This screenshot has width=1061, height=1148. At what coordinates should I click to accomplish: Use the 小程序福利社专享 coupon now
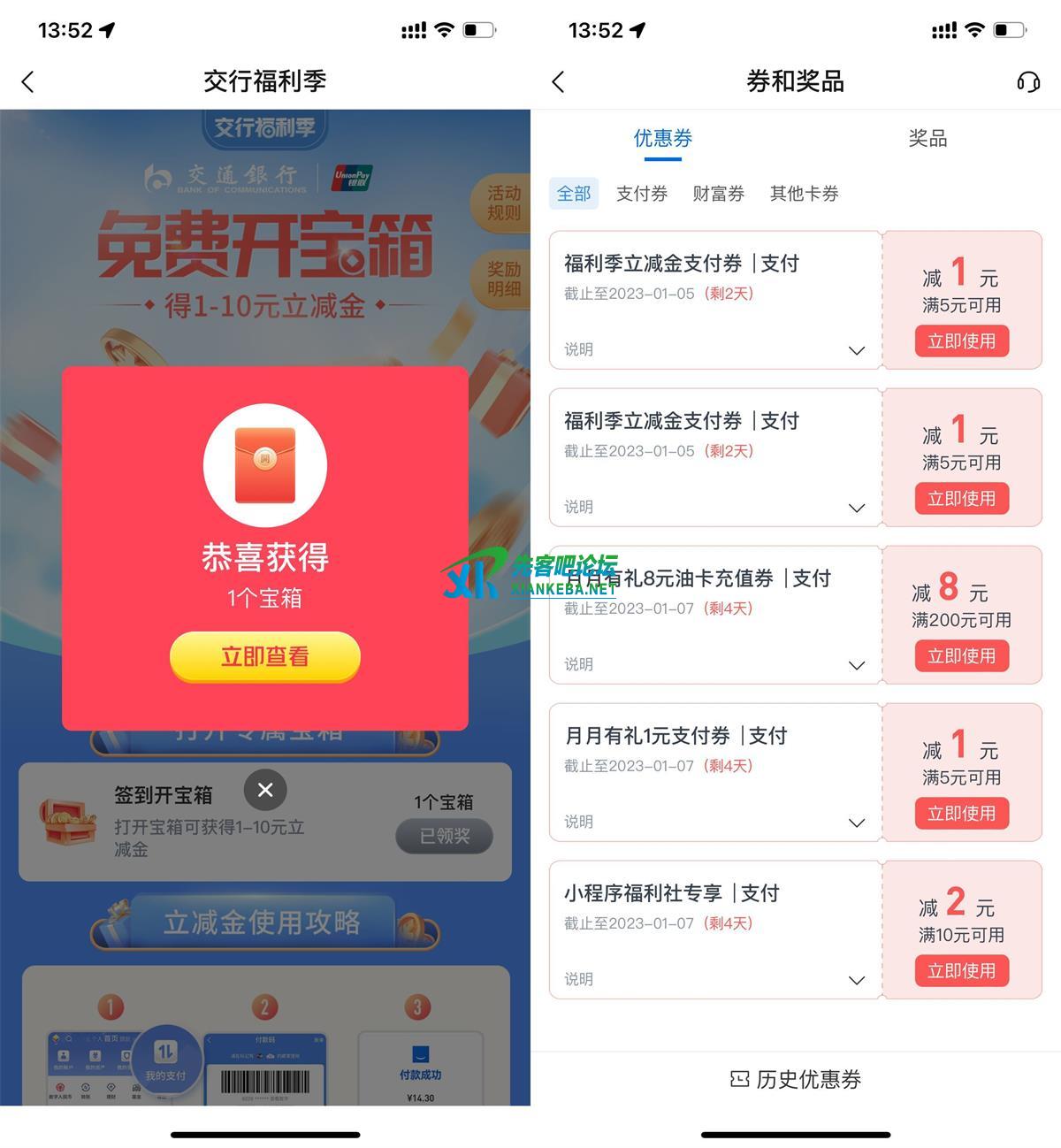[x=961, y=971]
